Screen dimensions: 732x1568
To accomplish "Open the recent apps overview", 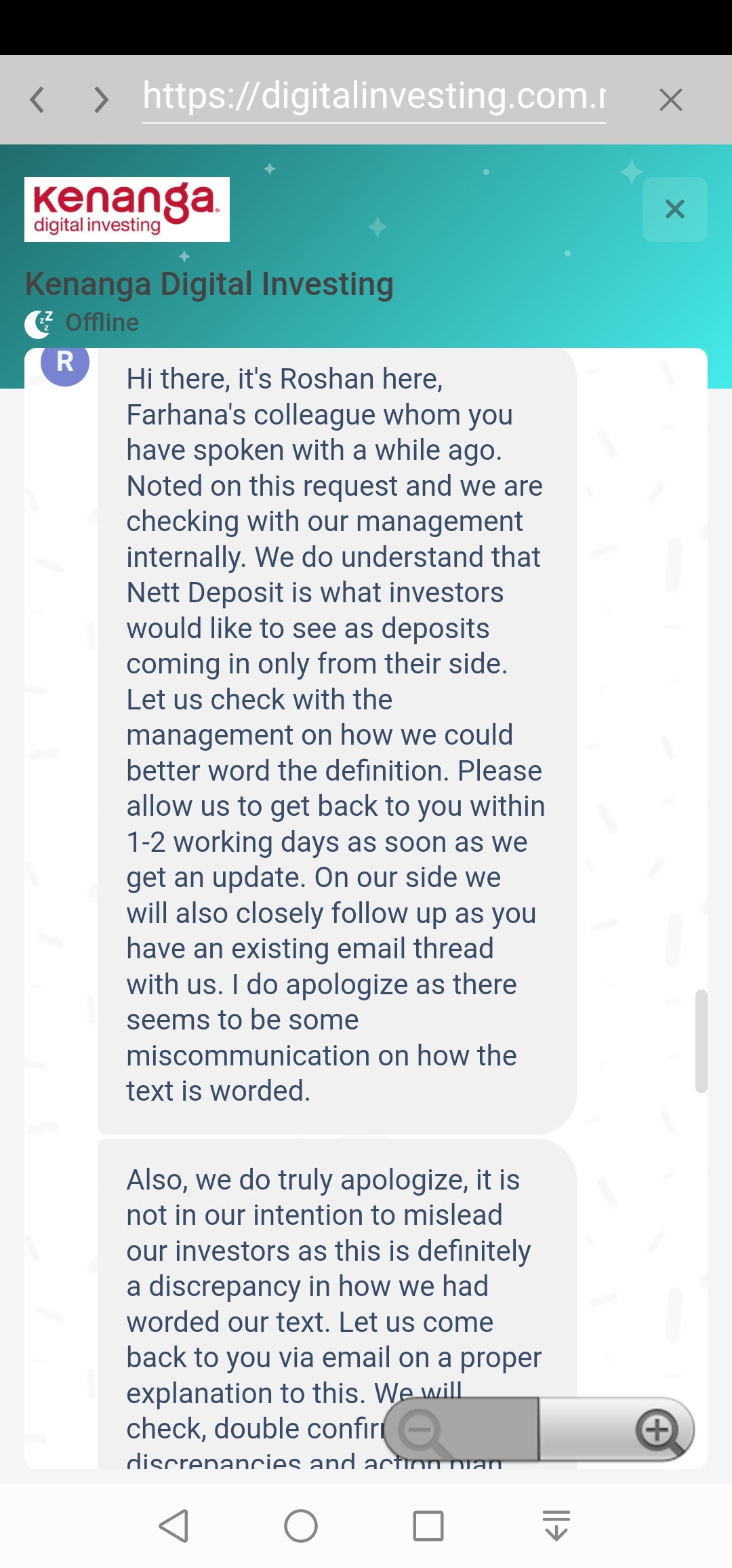I will pos(428,1525).
